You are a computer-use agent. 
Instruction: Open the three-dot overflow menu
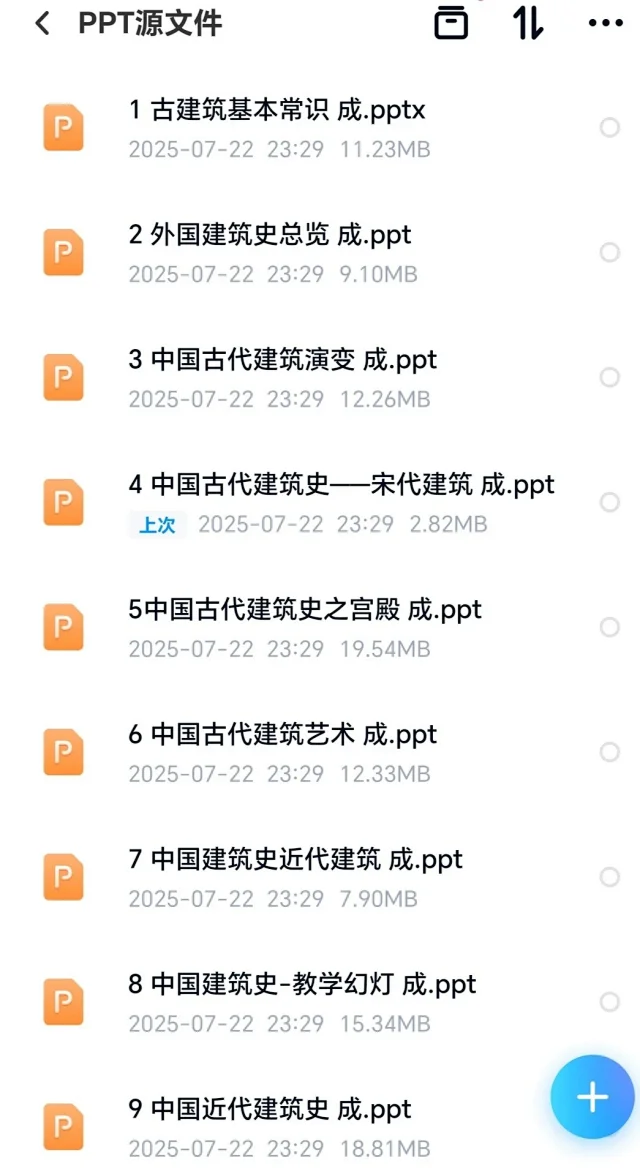pyautogui.click(x=606, y=23)
